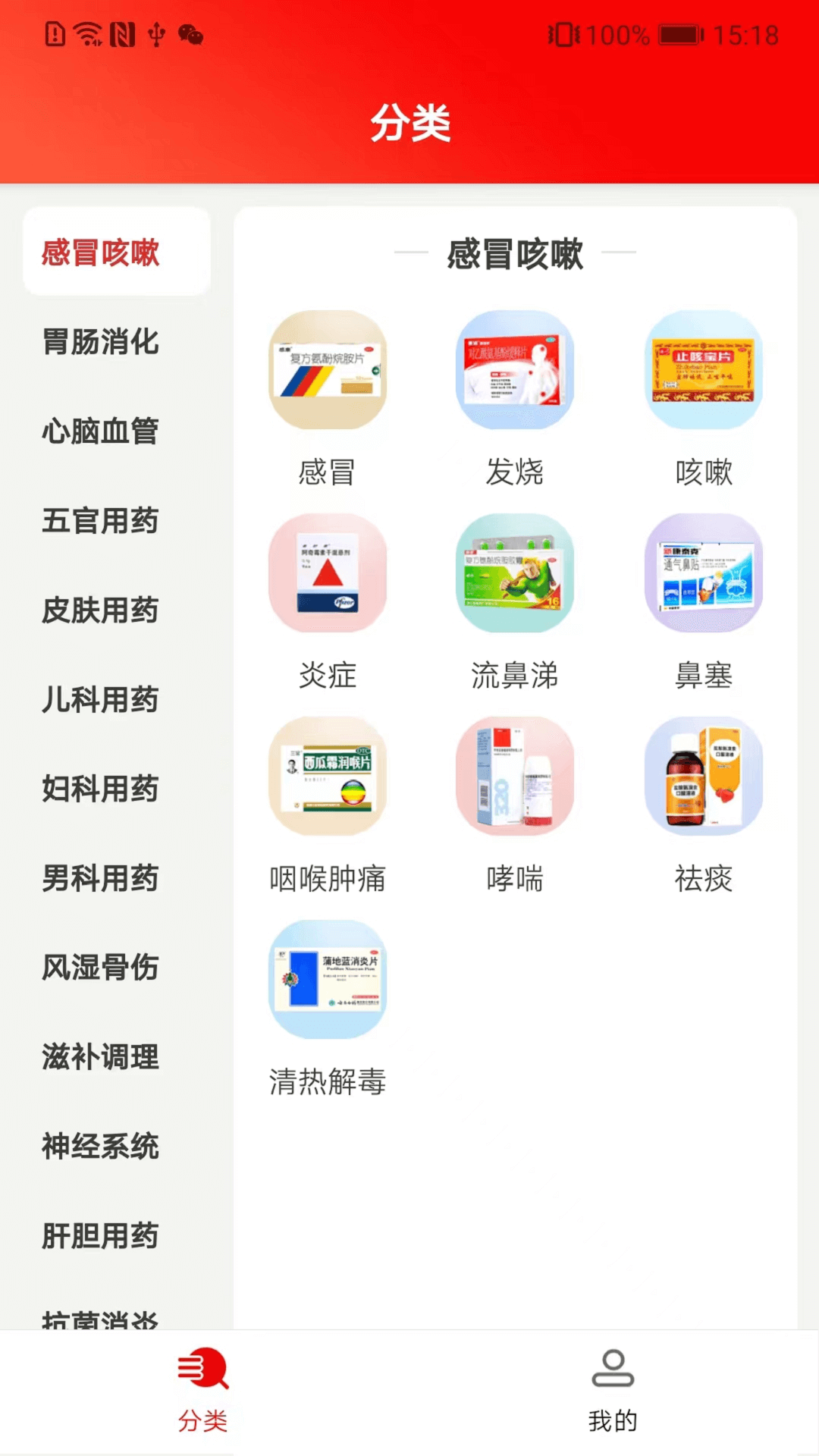Tap the battery level indicator

[679, 33]
